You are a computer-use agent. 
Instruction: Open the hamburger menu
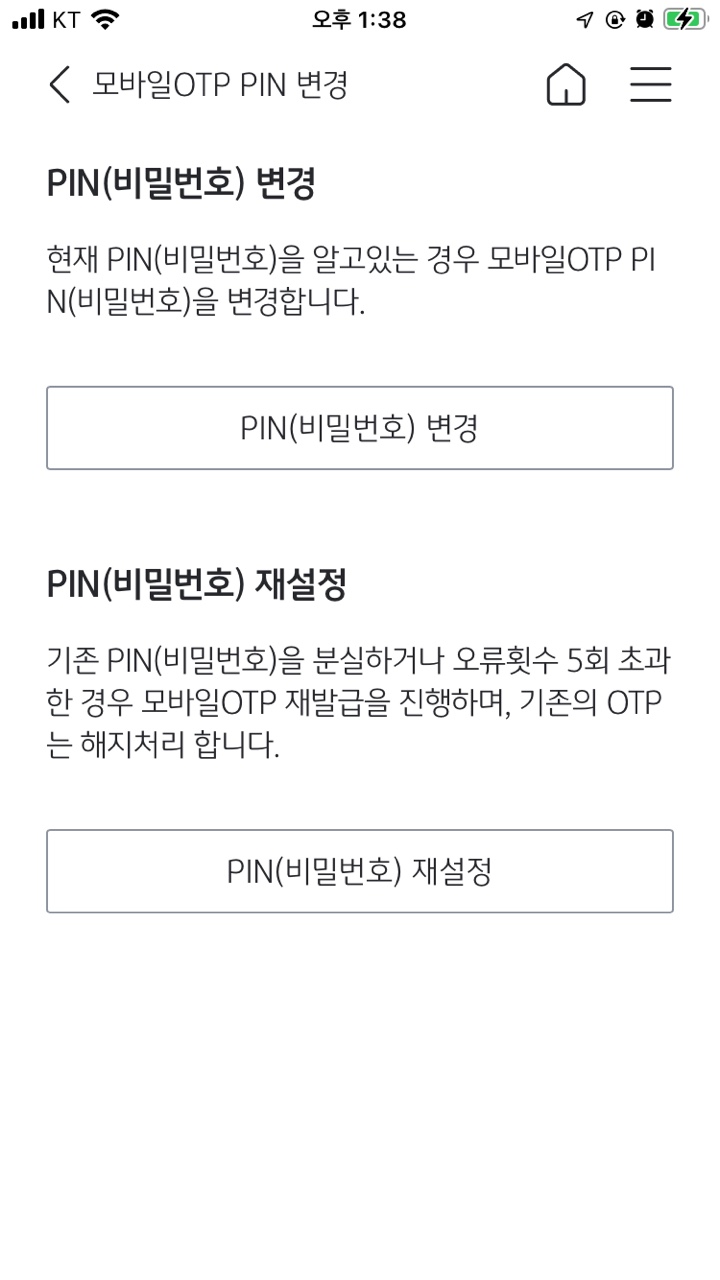tap(650, 85)
